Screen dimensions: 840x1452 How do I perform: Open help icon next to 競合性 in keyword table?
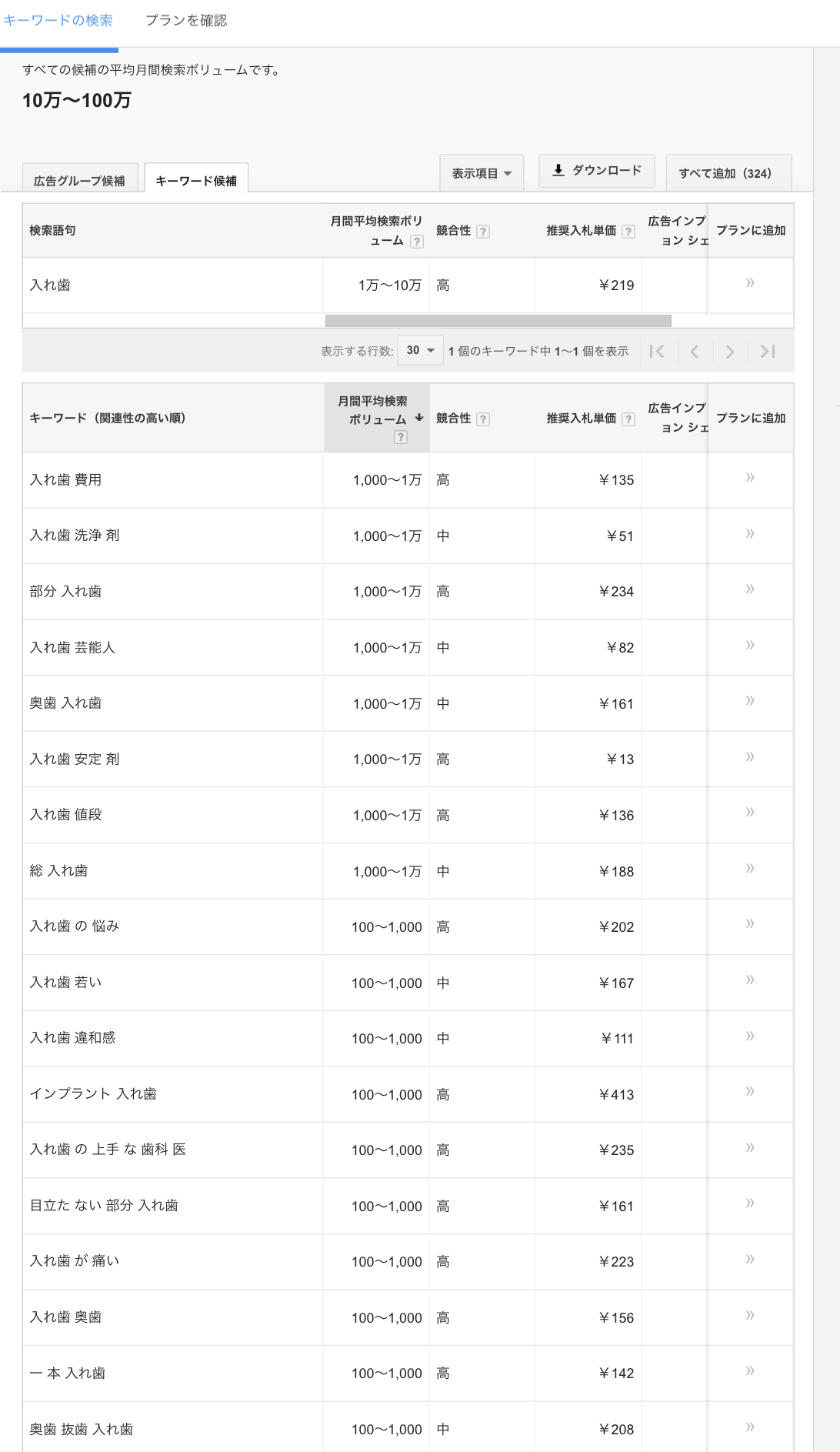click(x=483, y=419)
